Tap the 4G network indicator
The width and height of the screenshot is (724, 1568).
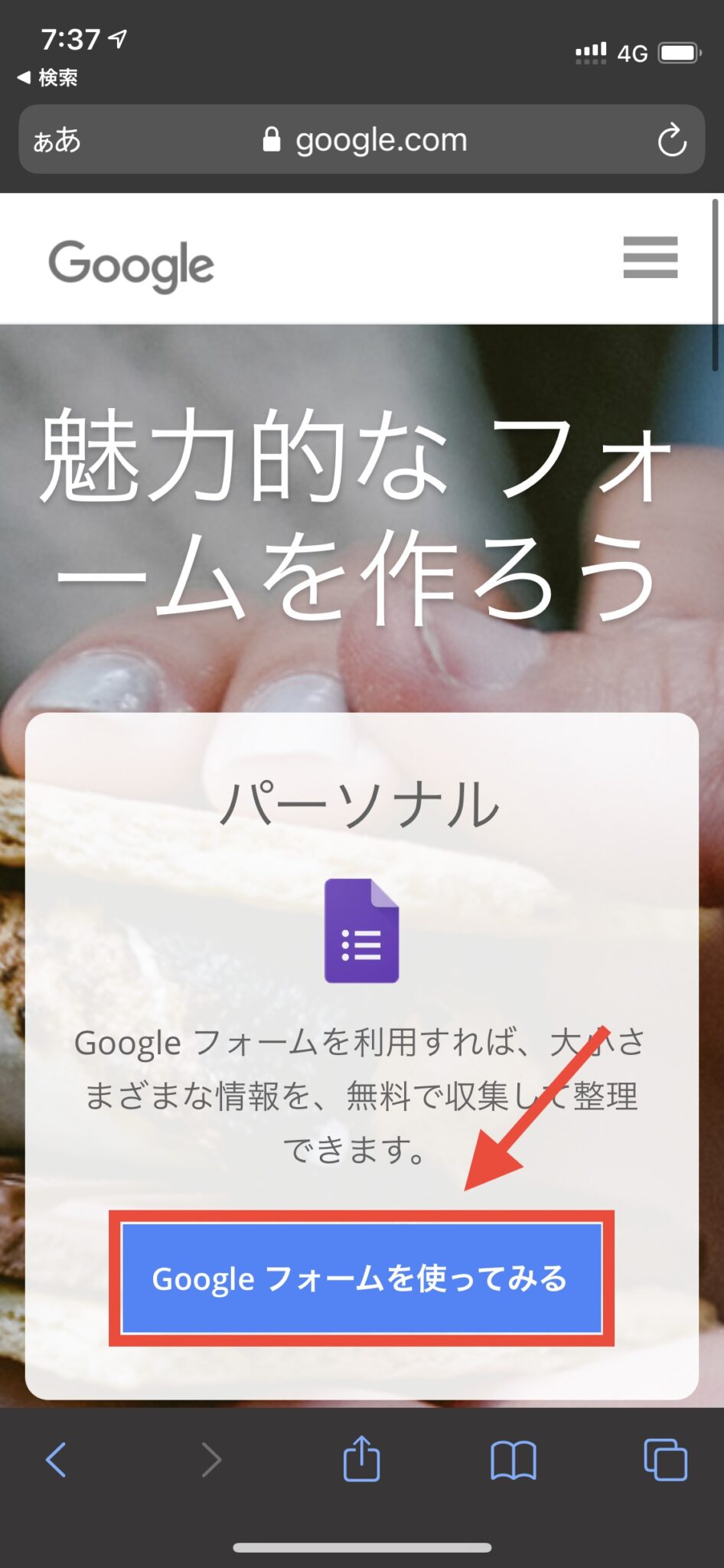tap(631, 52)
